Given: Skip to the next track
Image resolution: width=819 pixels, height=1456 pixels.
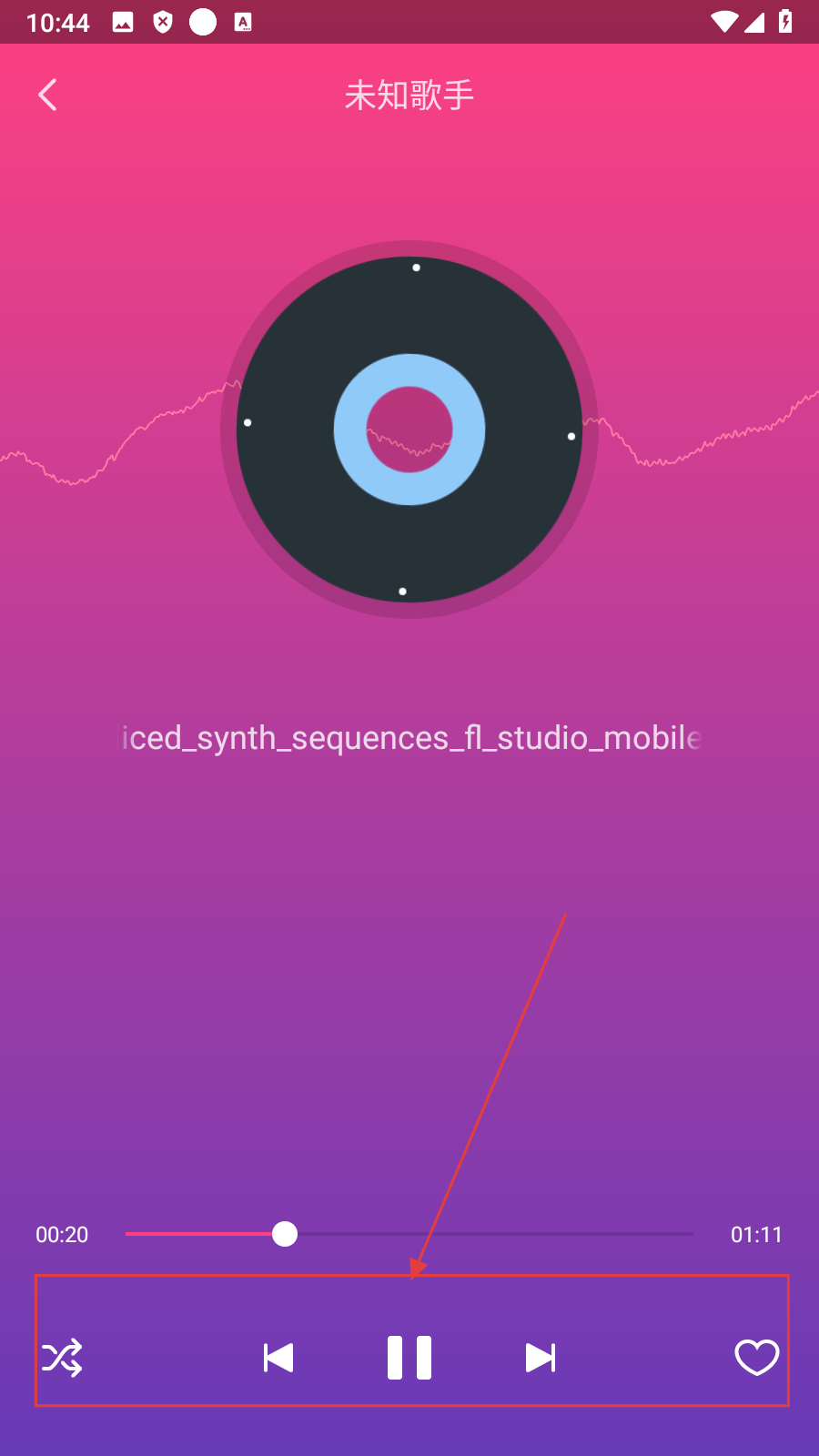Looking at the screenshot, I should [541, 1358].
